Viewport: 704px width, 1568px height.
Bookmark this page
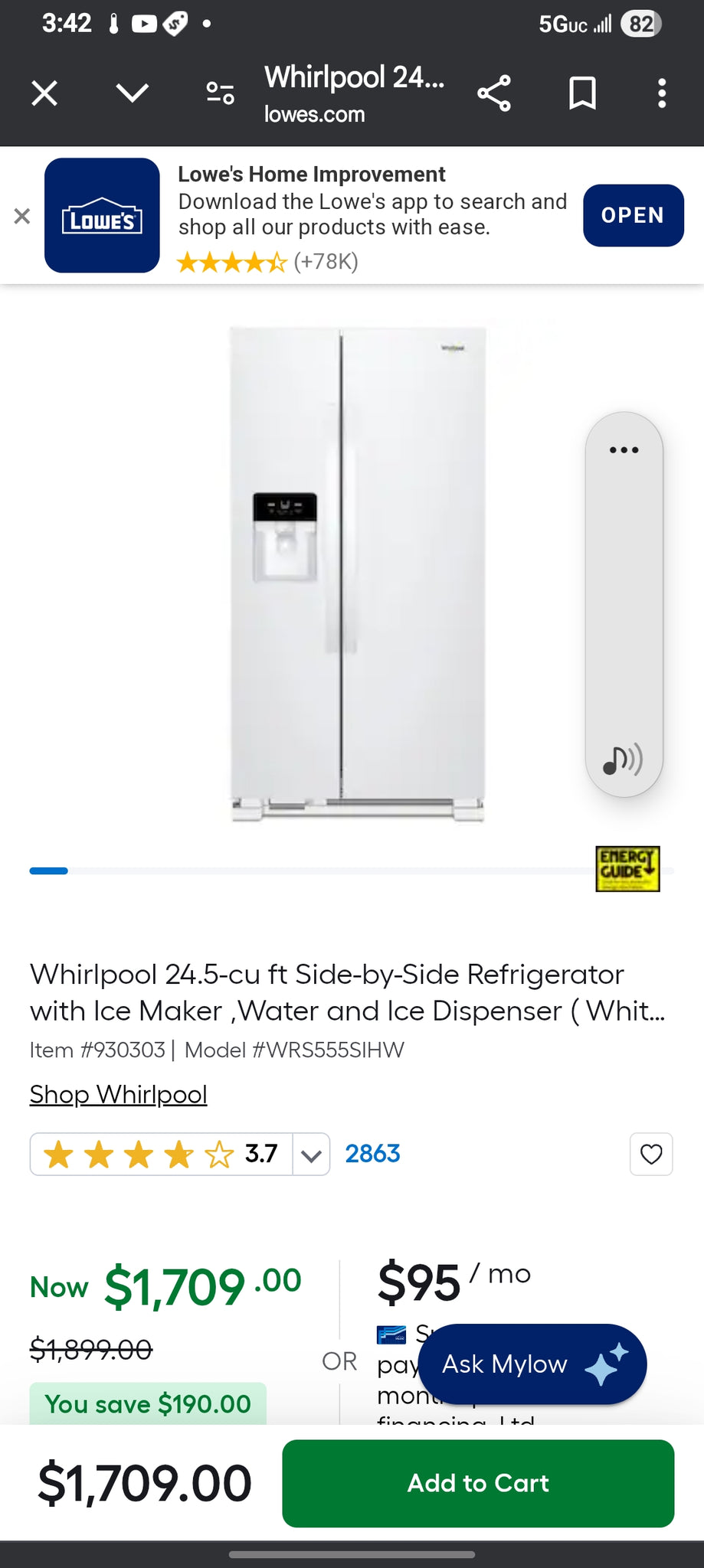pyautogui.click(x=583, y=93)
